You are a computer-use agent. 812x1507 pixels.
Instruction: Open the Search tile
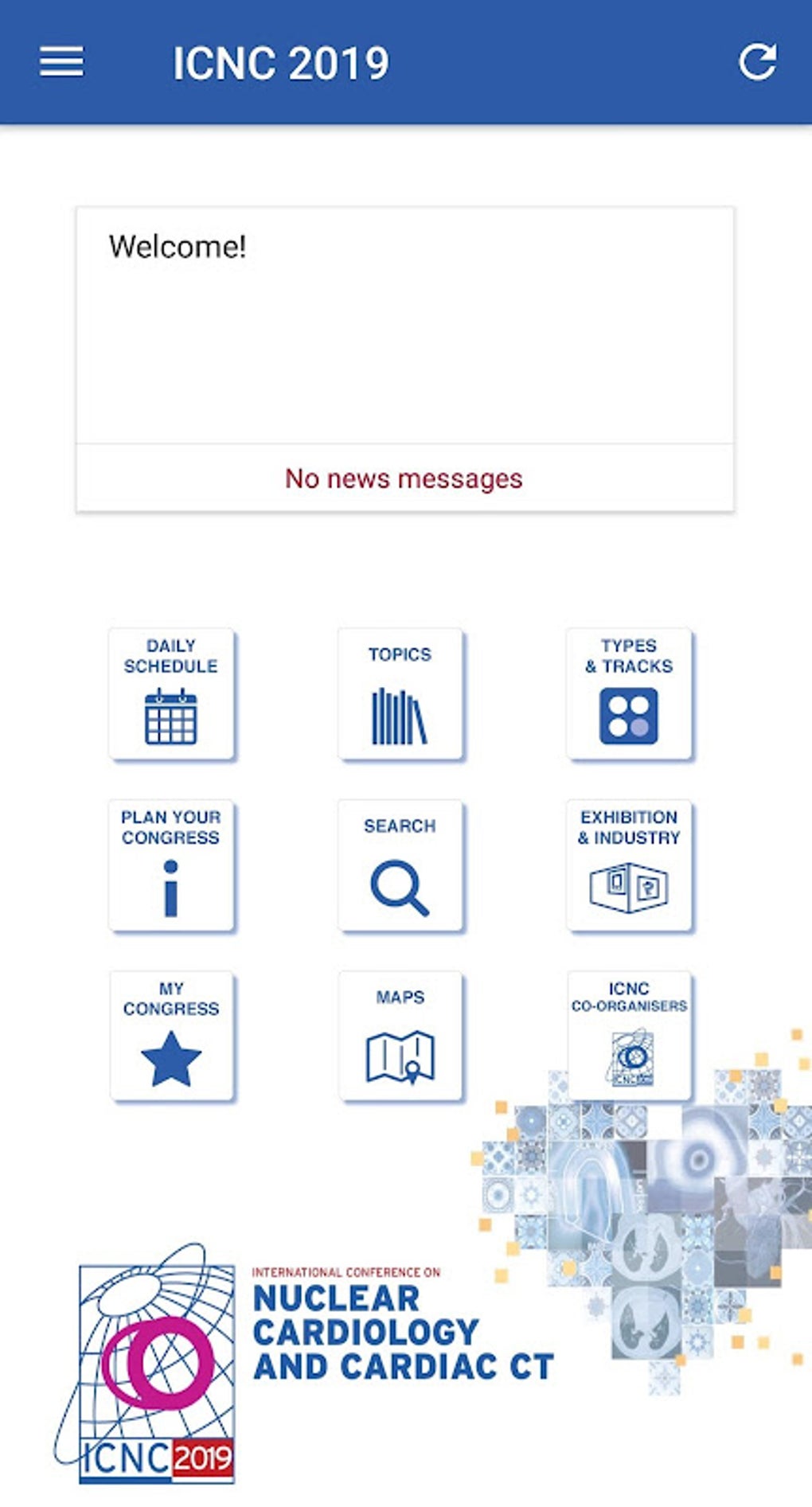400,865
